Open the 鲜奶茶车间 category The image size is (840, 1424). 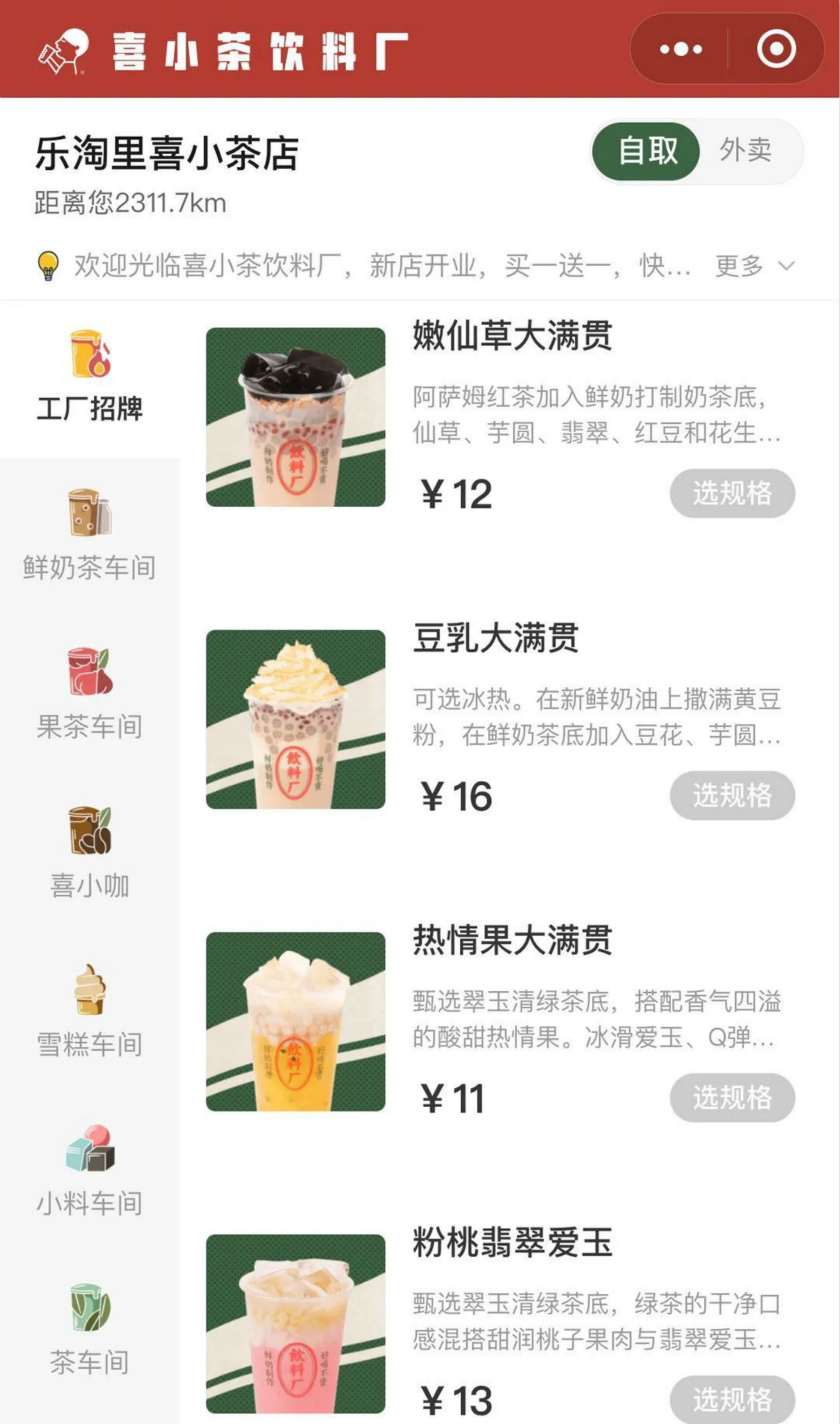pos(89,535)
